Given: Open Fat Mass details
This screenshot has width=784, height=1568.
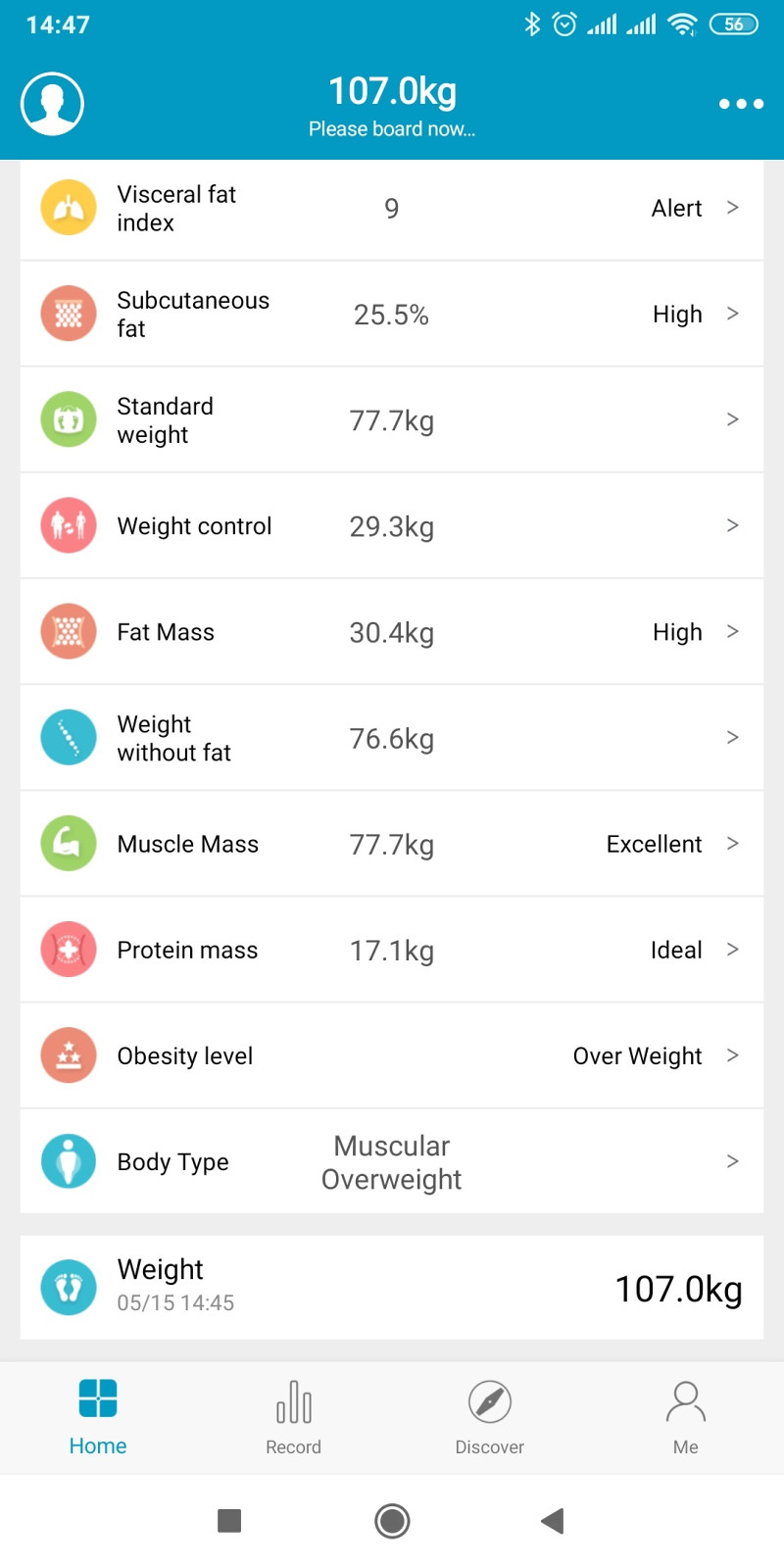Looking at the screenshot, I should [392, 632].
